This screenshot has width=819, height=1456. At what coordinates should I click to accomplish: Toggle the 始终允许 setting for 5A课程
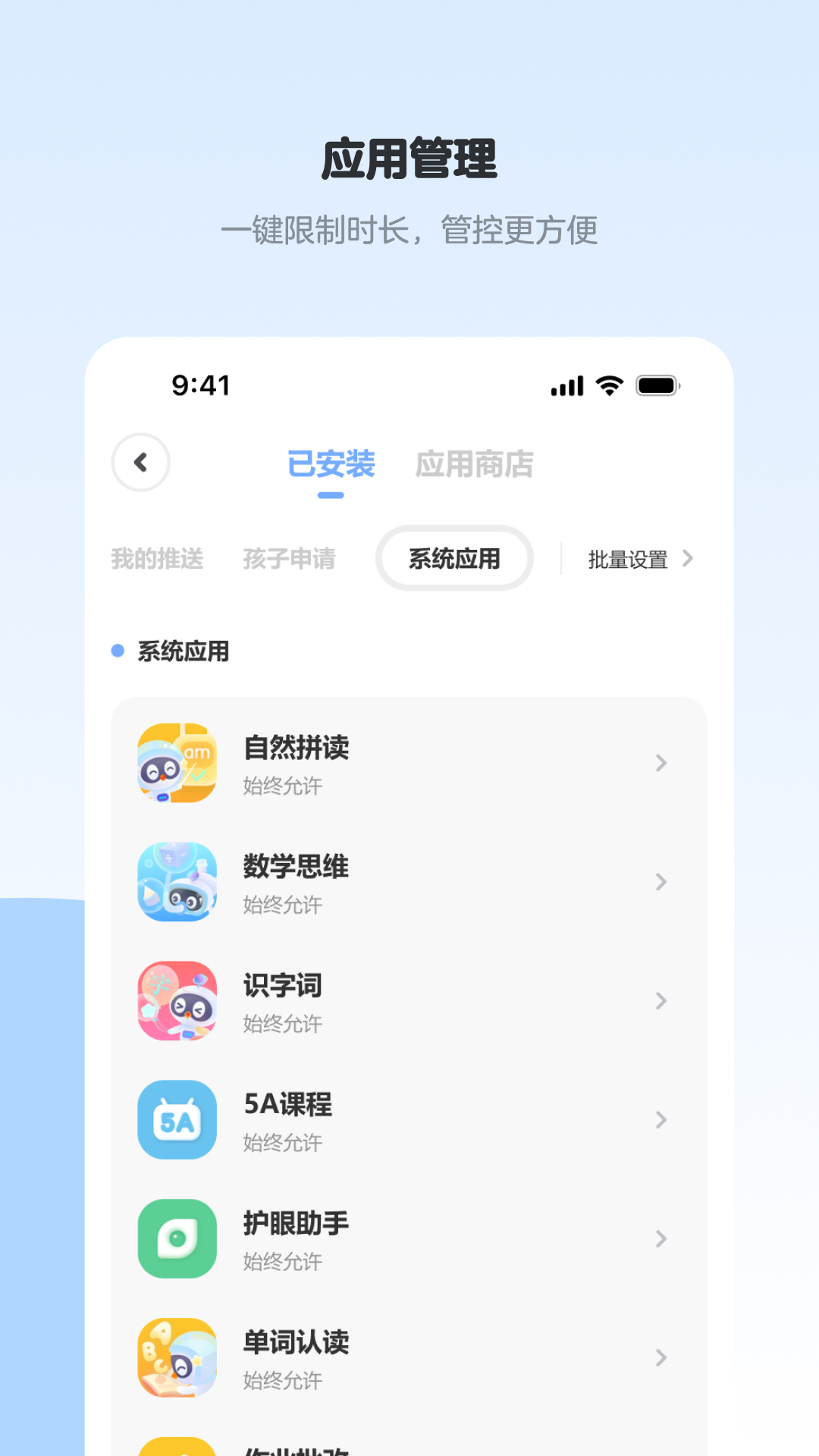(283, 1144)
